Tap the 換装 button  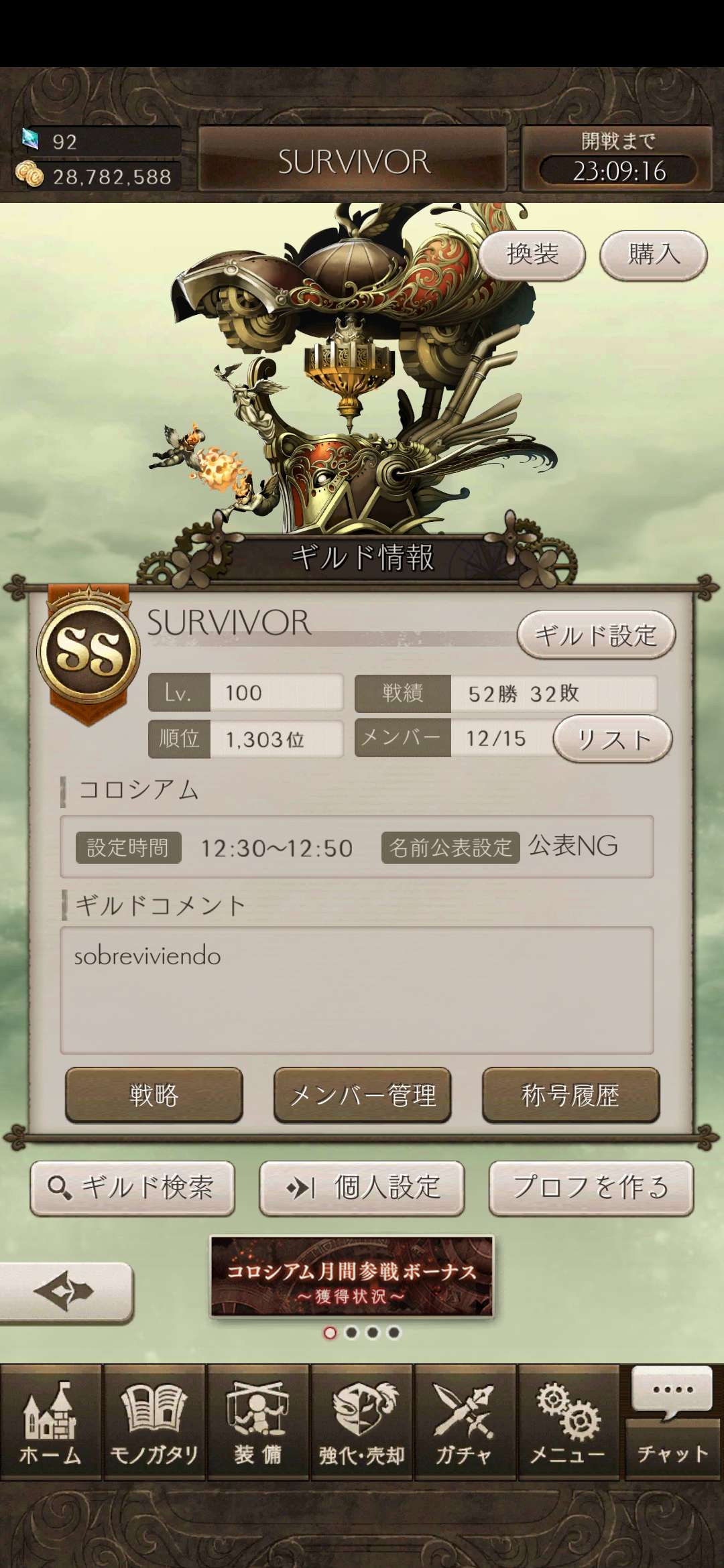532,255
